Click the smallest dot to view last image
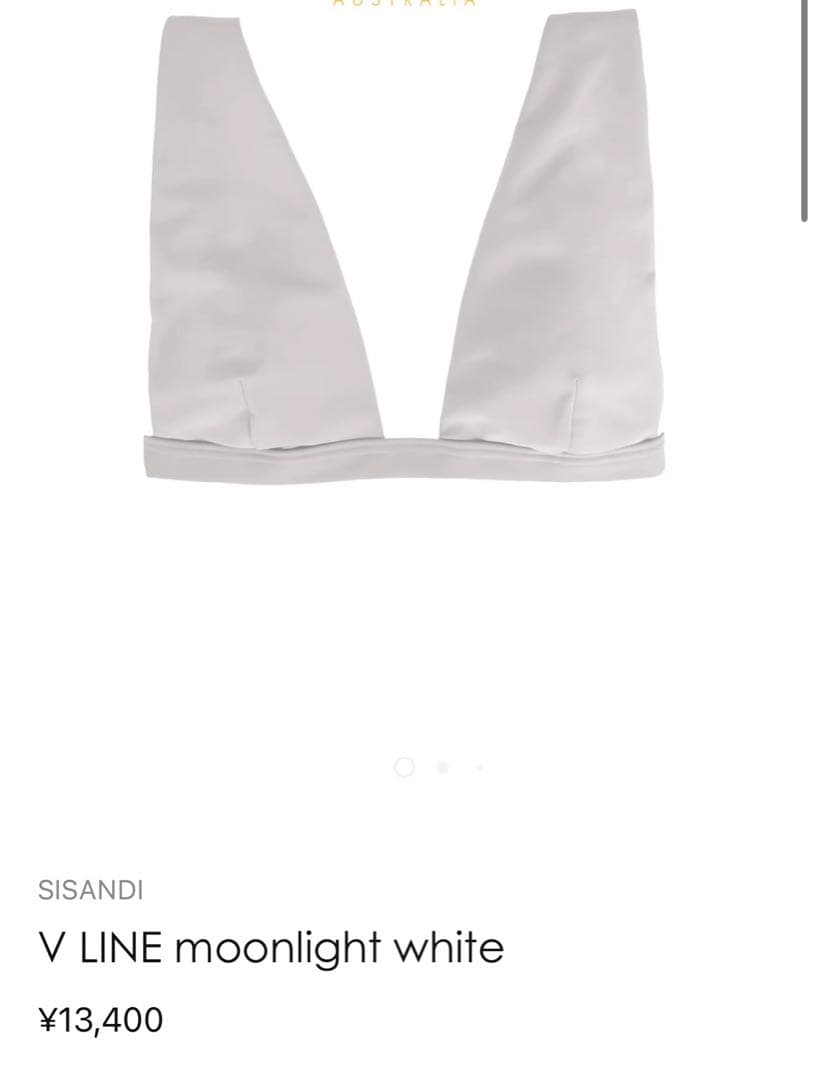815x1080 pixels. 478,767
